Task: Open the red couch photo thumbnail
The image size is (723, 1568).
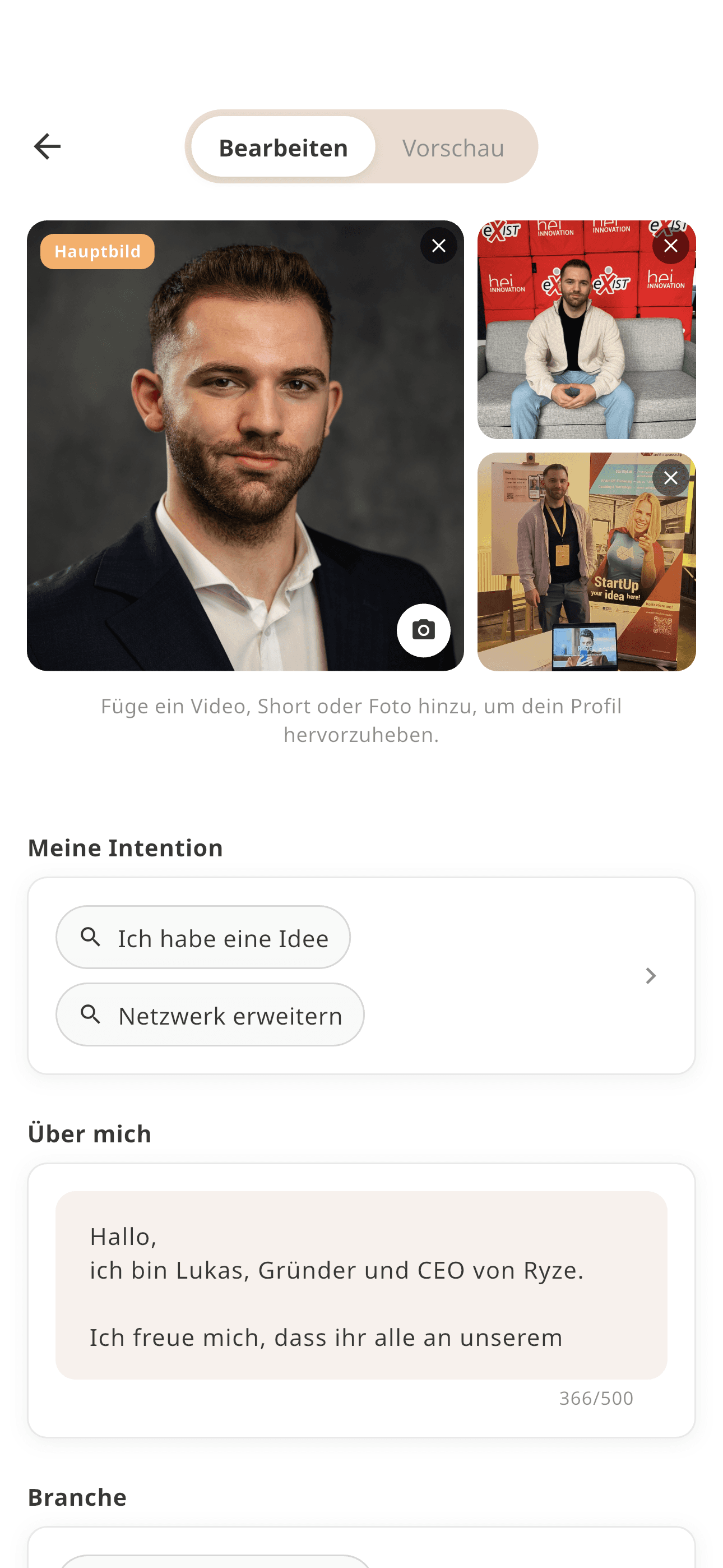Action: pyautogui.click(x=586, y=329)
